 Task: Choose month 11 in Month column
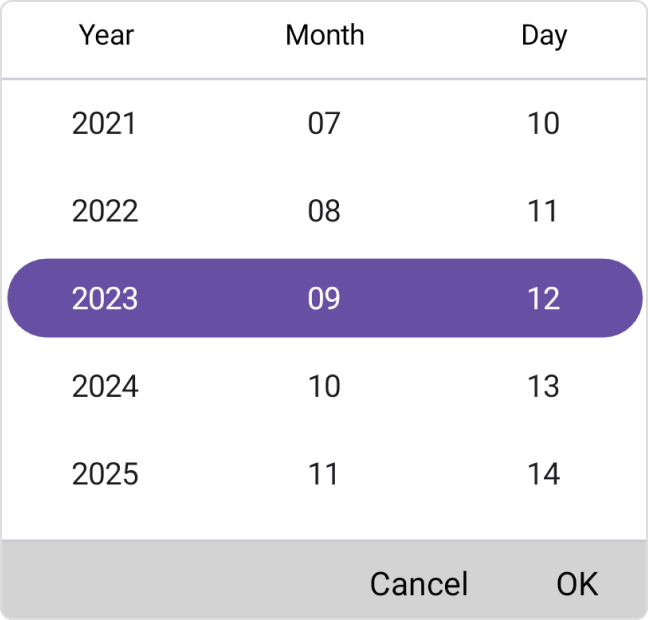click(324, 473)
